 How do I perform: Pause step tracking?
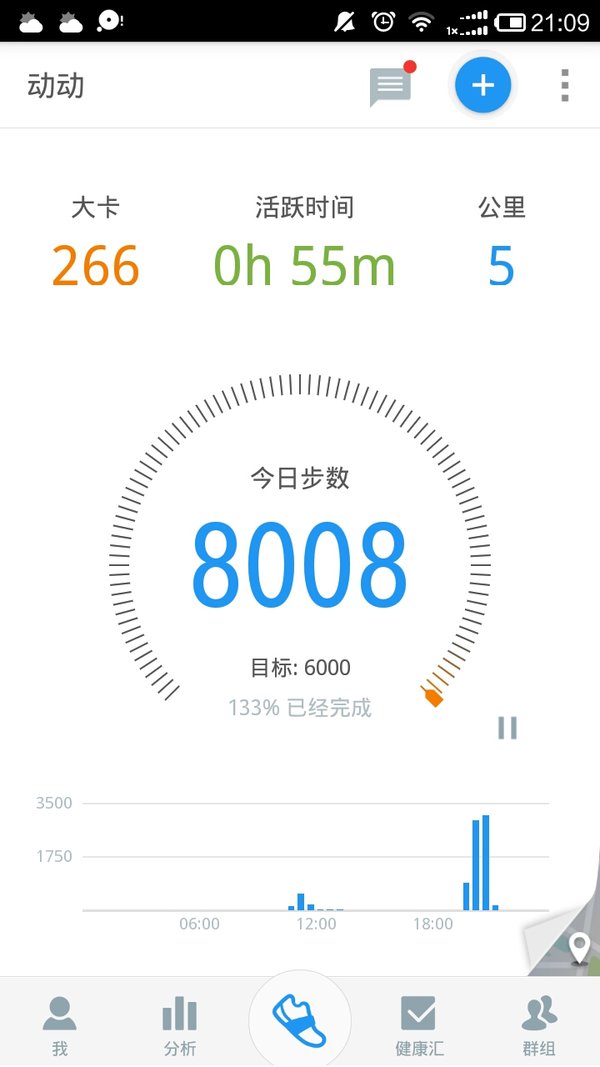click(507, 727)
